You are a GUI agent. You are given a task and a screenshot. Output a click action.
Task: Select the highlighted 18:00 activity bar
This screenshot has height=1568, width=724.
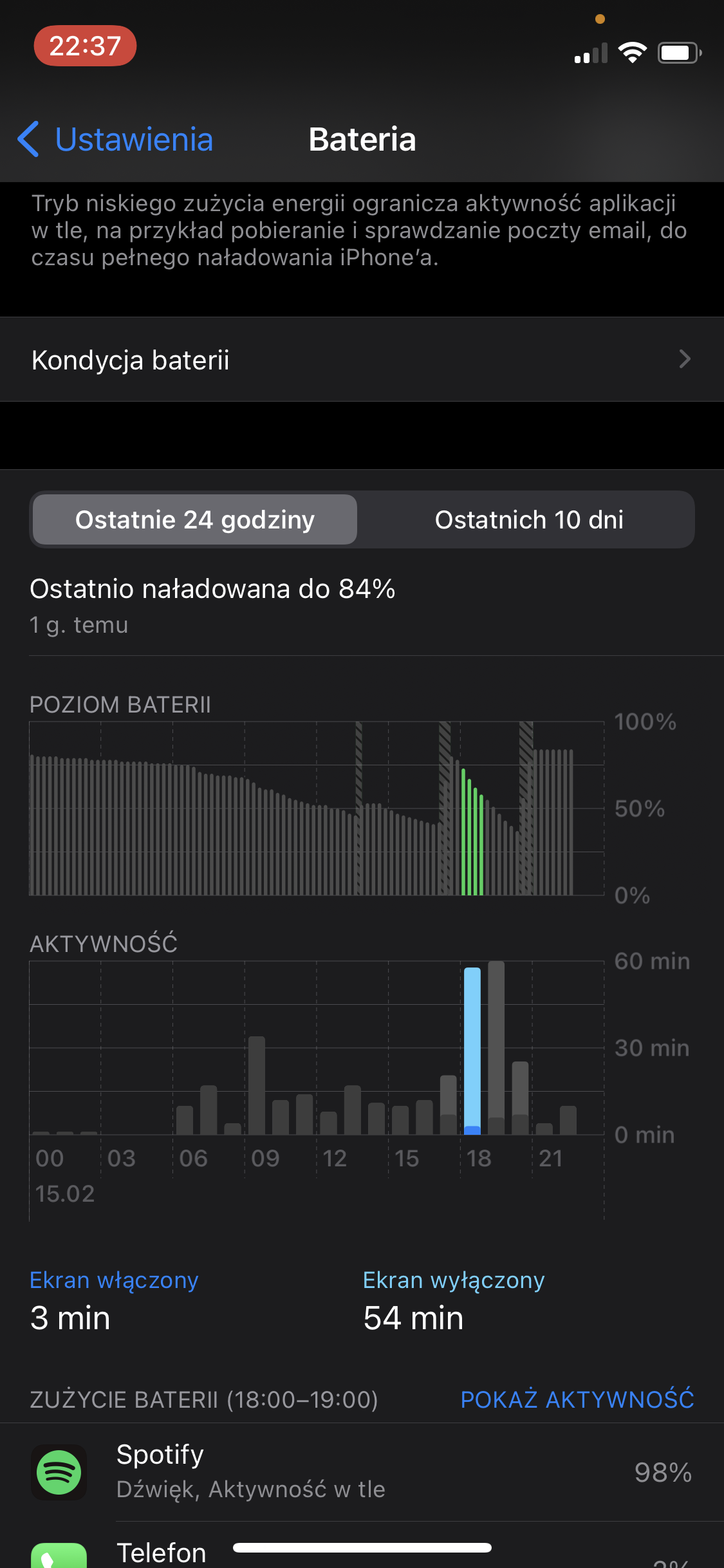click(472, 1050)
